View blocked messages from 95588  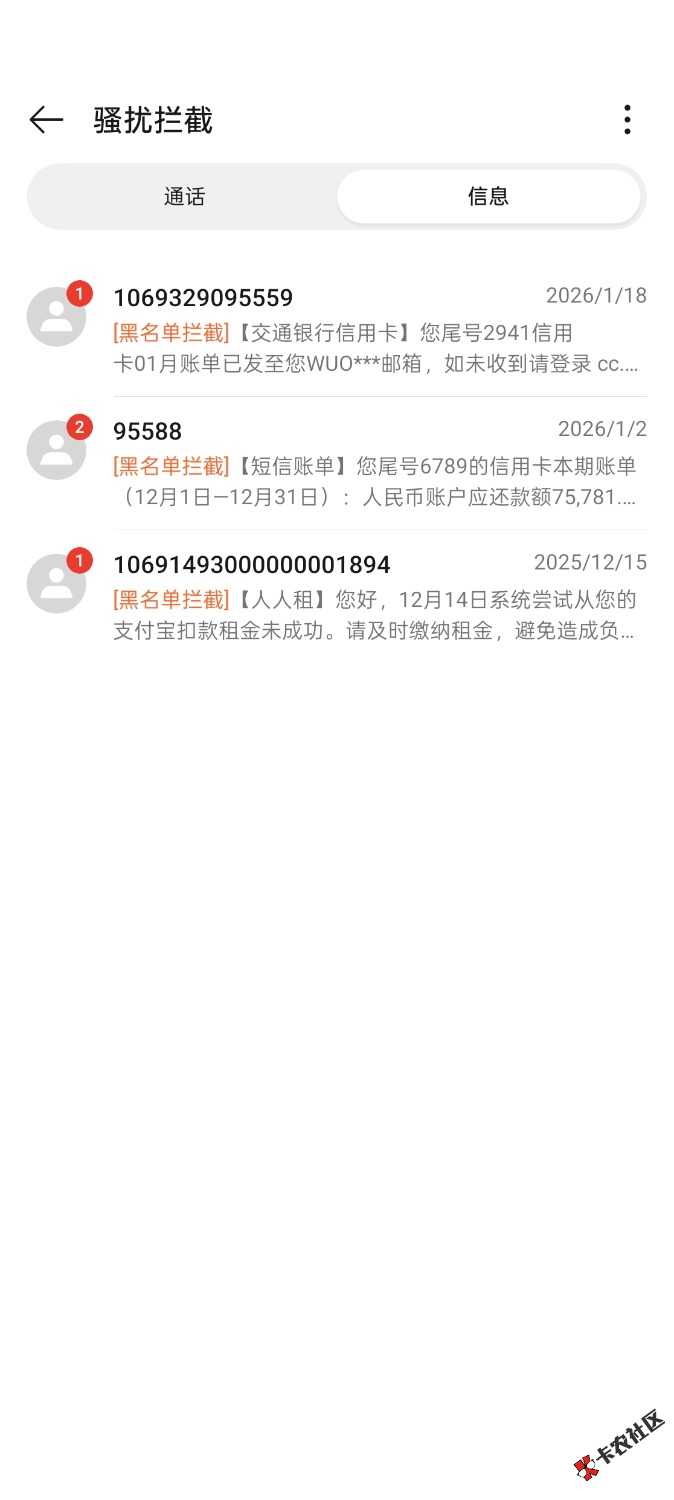[378, 464]
